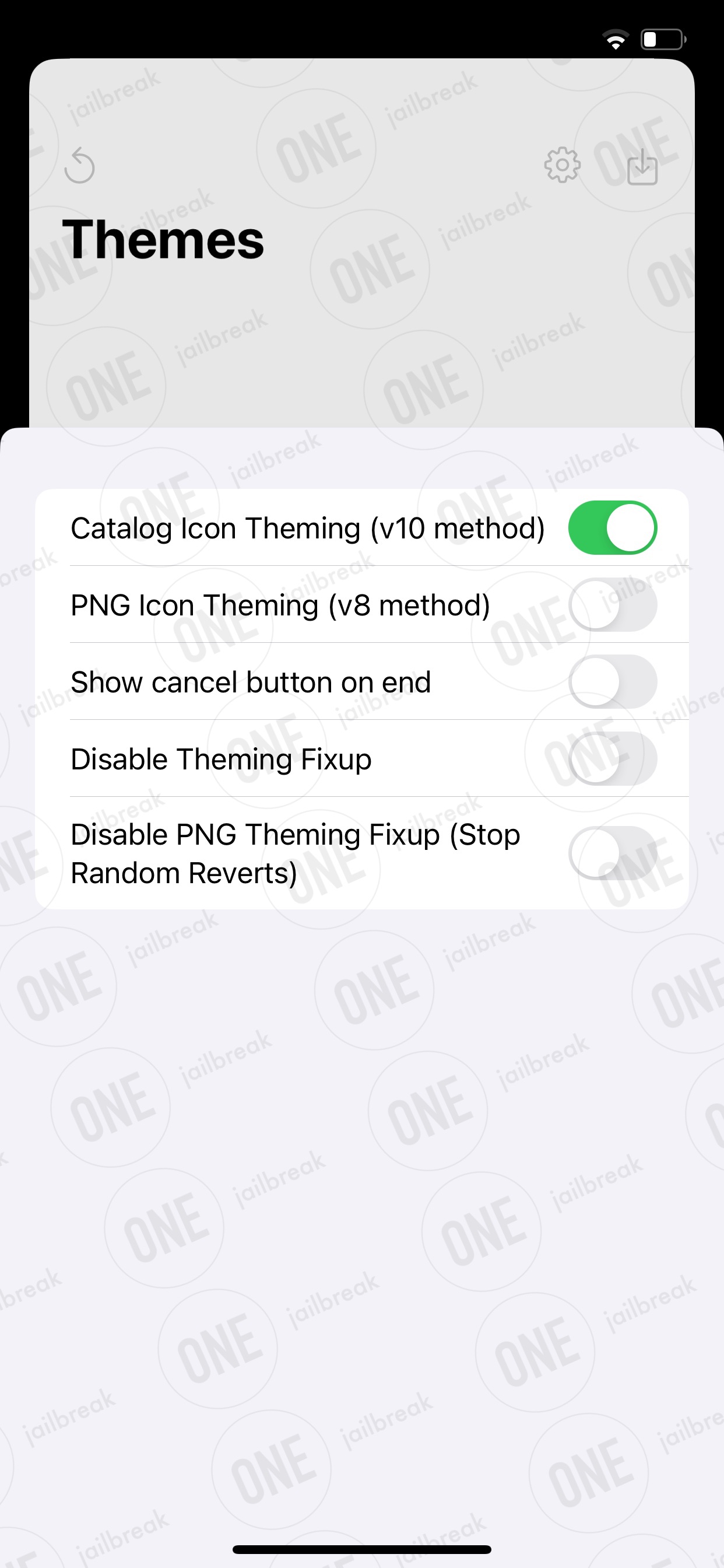This screenshot has width=724, height=1568.
Task: Open the settings gear icon
Action: [x=562, y=165]
